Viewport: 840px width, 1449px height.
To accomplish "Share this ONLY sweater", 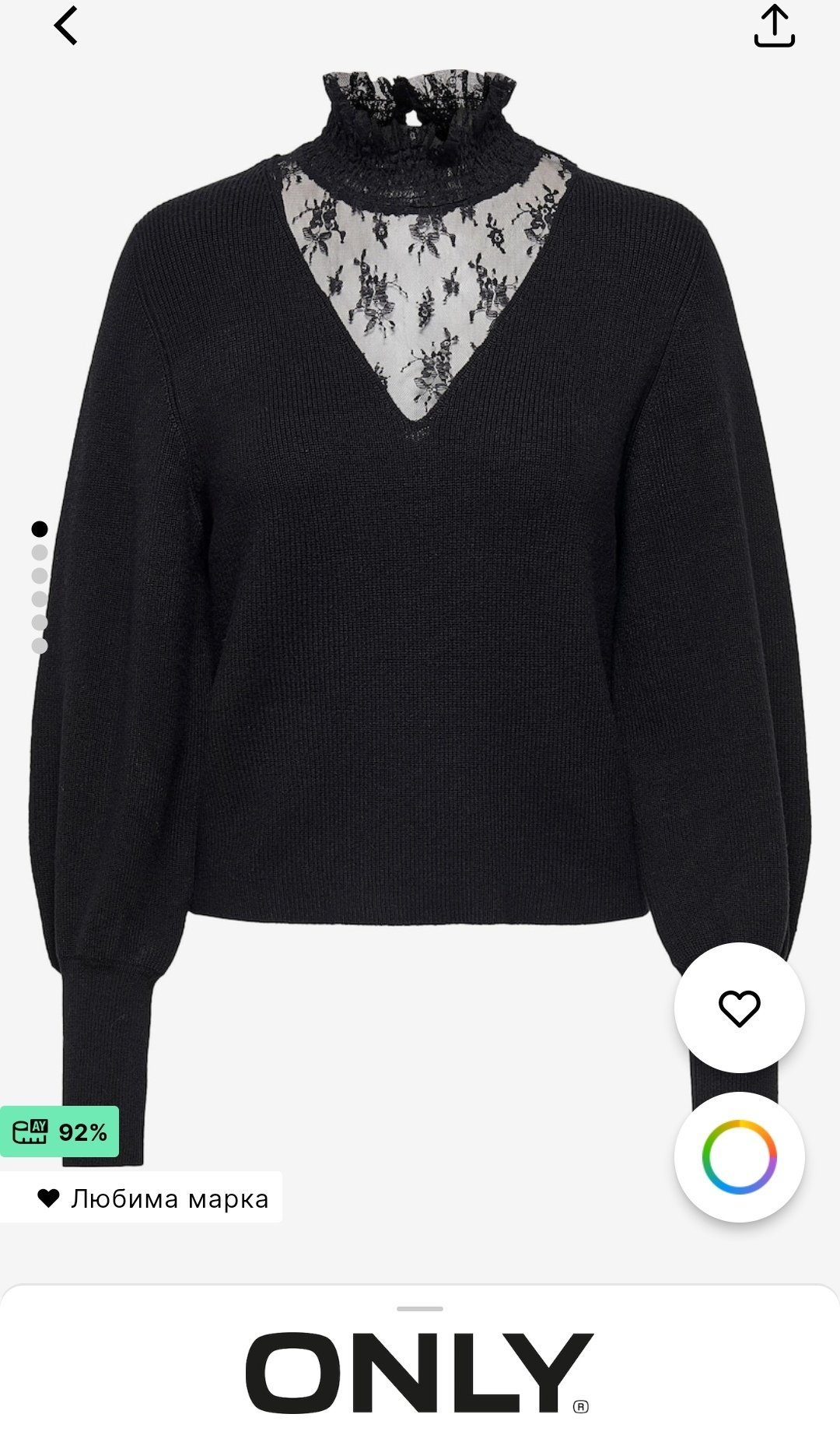I will coord(774,26).
